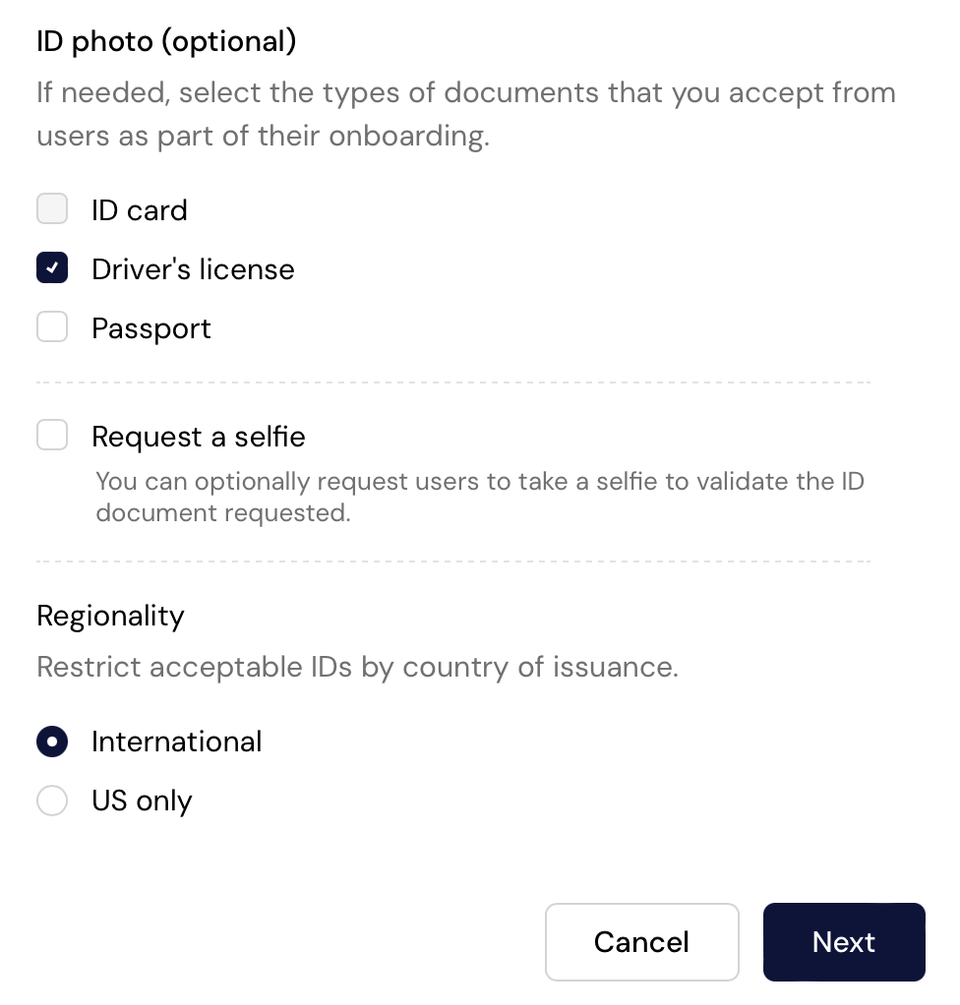Image resolution: width=960 pixels, height=1005 pixels.
Task: Click the selfie description helper text
Action: (481, 496)
